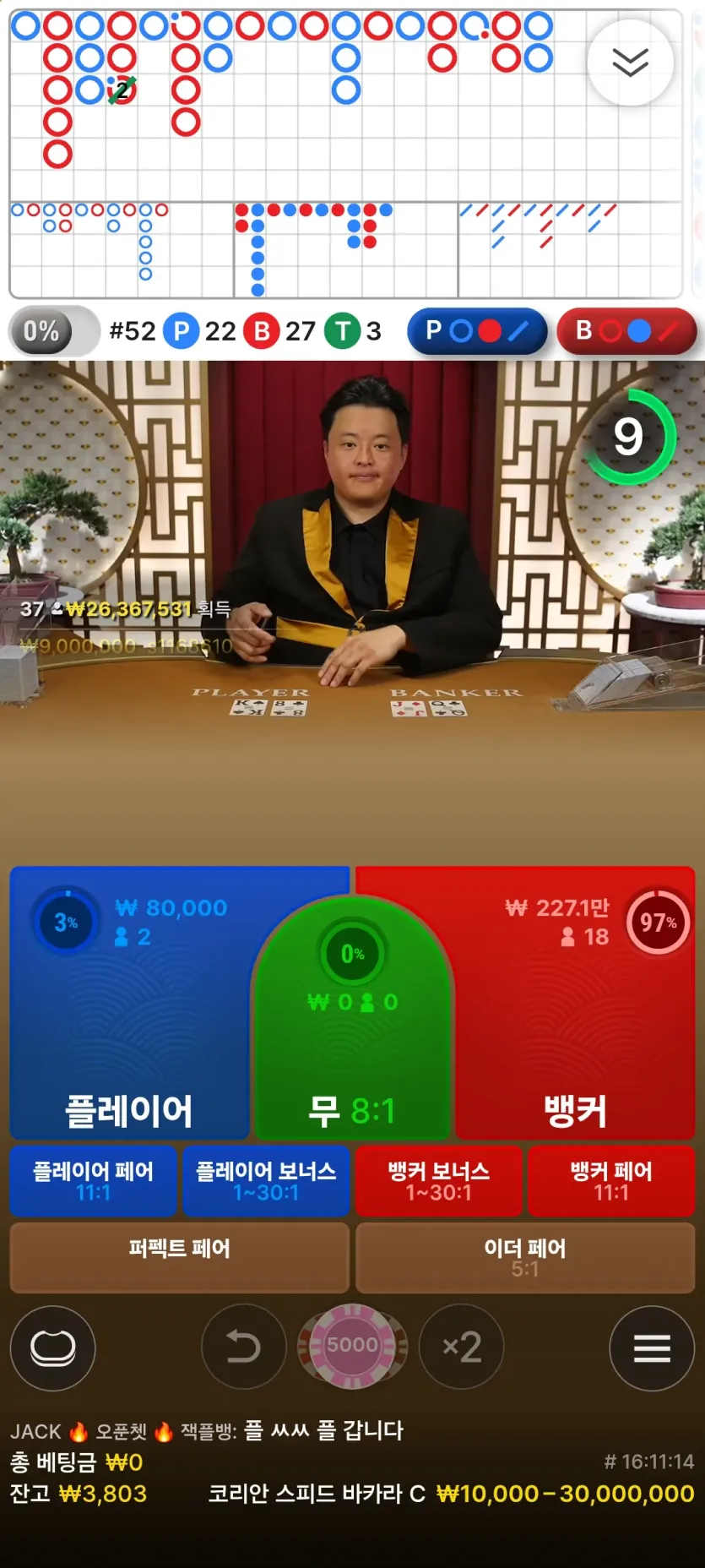Choose the 5000 chip
This screenshot has width=705, height=1568.
coord(352,1346)
